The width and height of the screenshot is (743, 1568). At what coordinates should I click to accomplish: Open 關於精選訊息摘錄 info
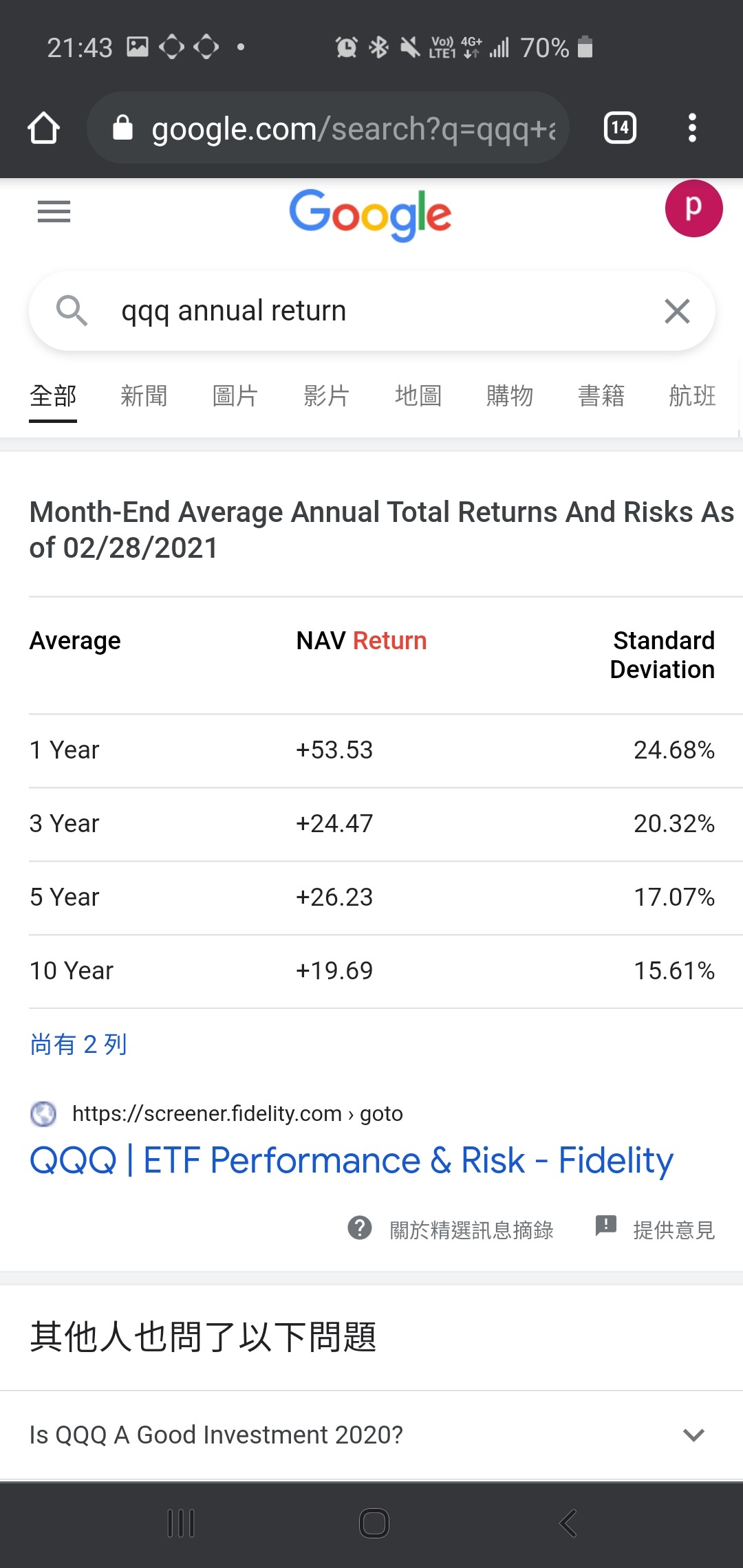[x=451, y=1230]
